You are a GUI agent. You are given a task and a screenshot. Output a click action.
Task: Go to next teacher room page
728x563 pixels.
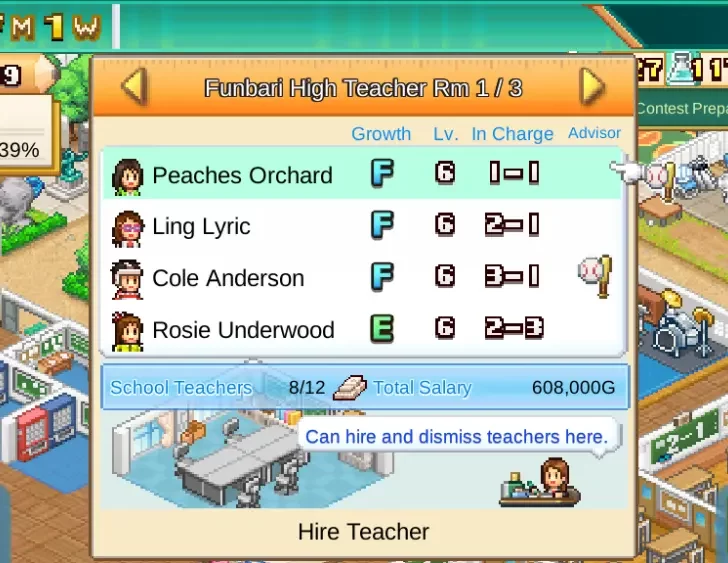coord(592,87)
